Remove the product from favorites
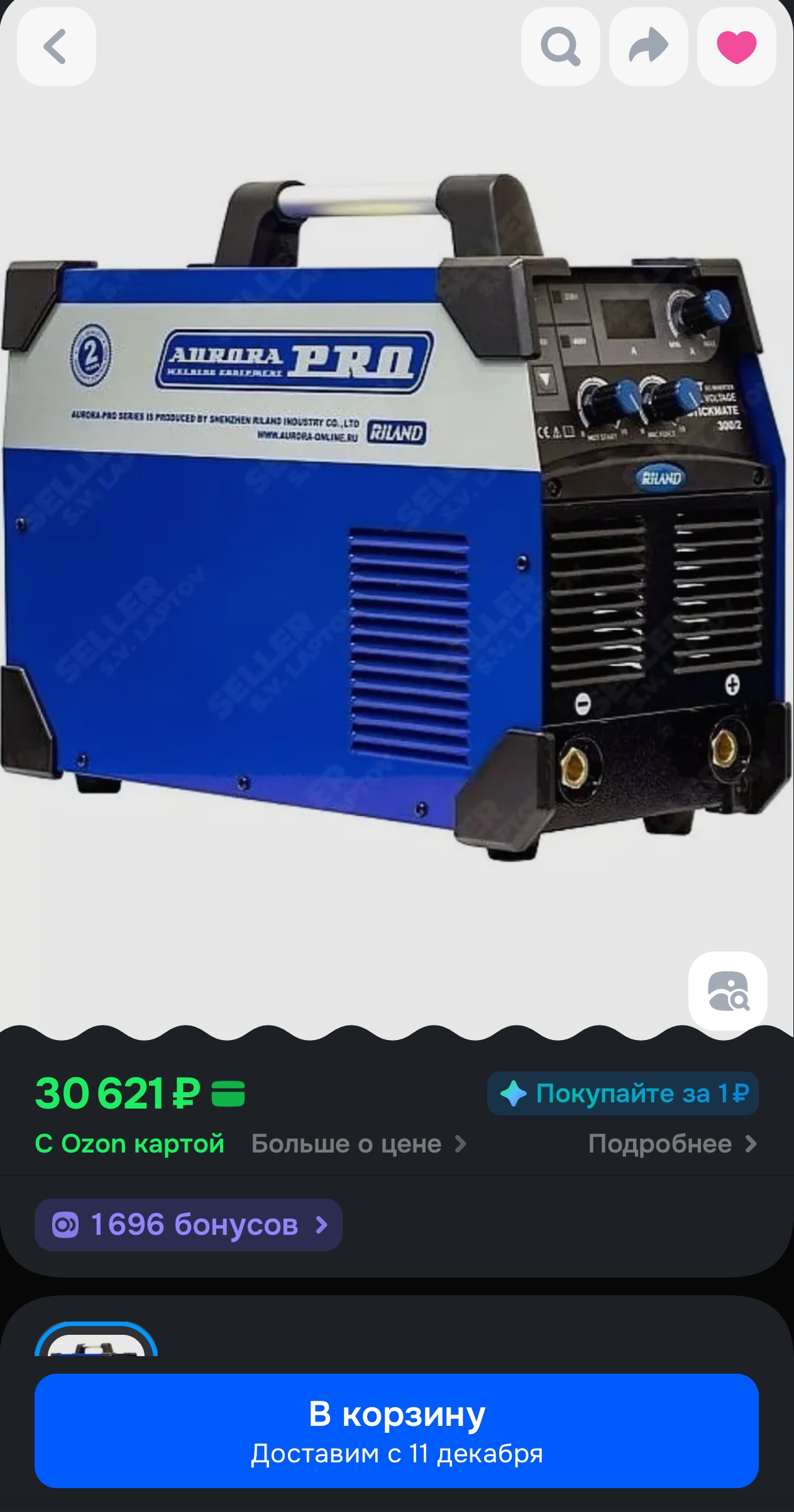The width and height of the screenshot is (794, 1512). 736,47
